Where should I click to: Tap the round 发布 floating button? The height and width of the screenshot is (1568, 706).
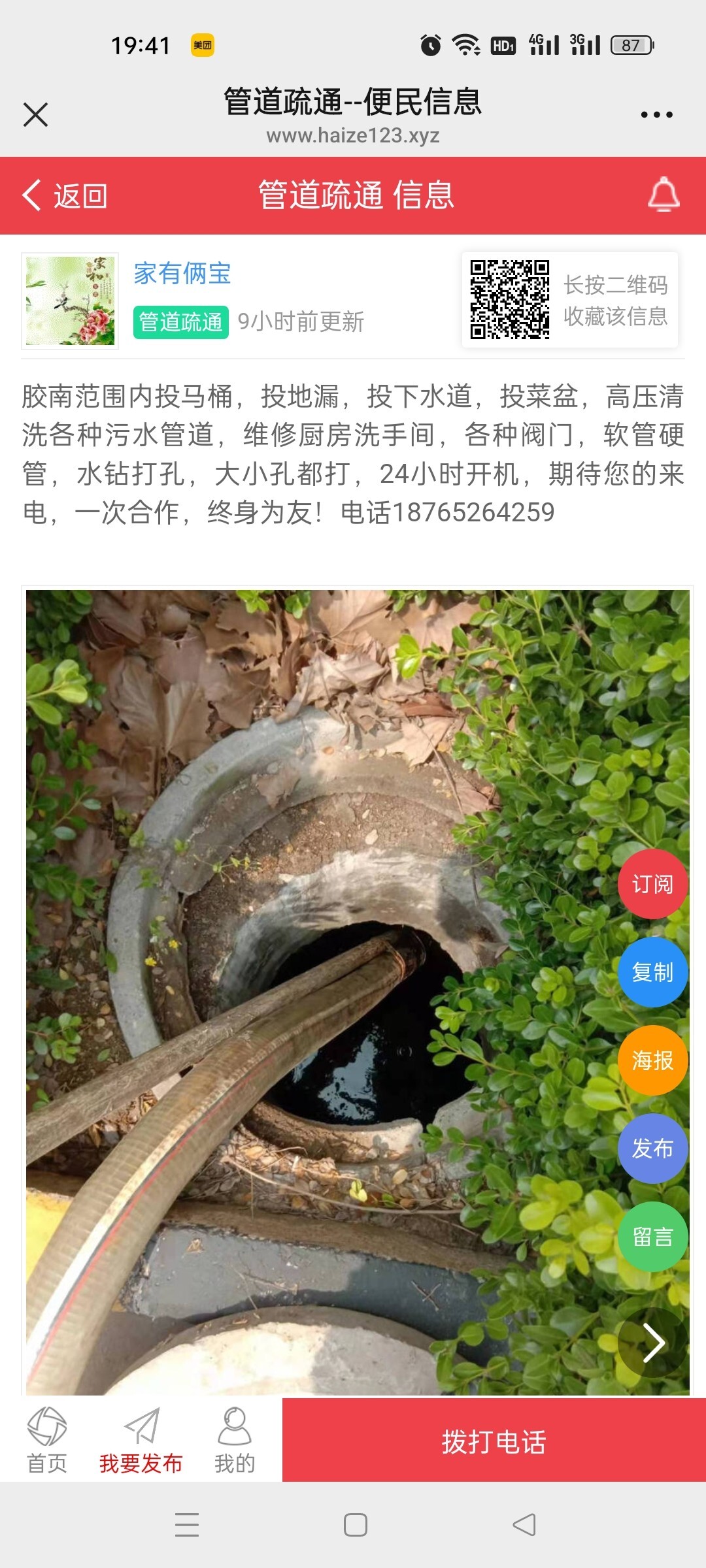tap(652, 1149)
